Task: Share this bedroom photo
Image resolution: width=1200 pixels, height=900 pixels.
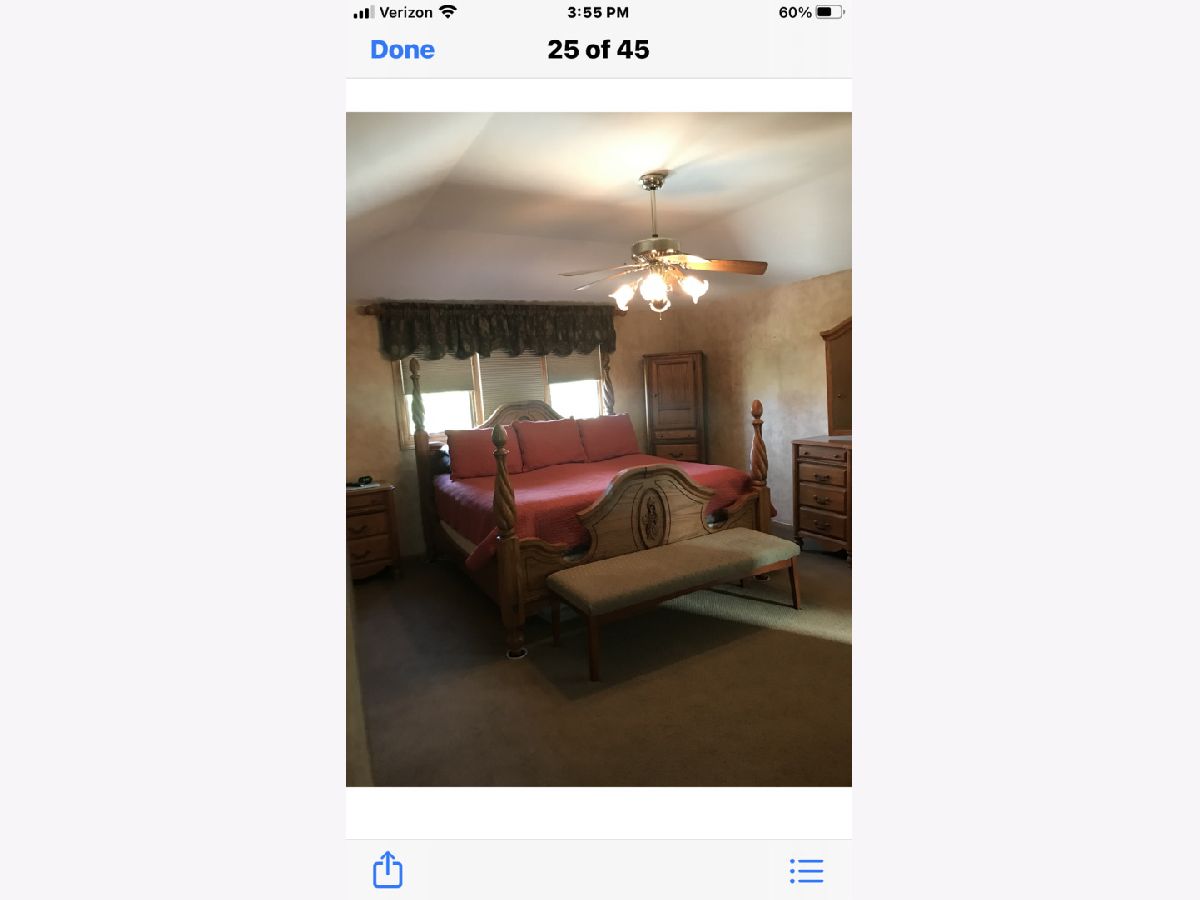Action: click(388, 869)
